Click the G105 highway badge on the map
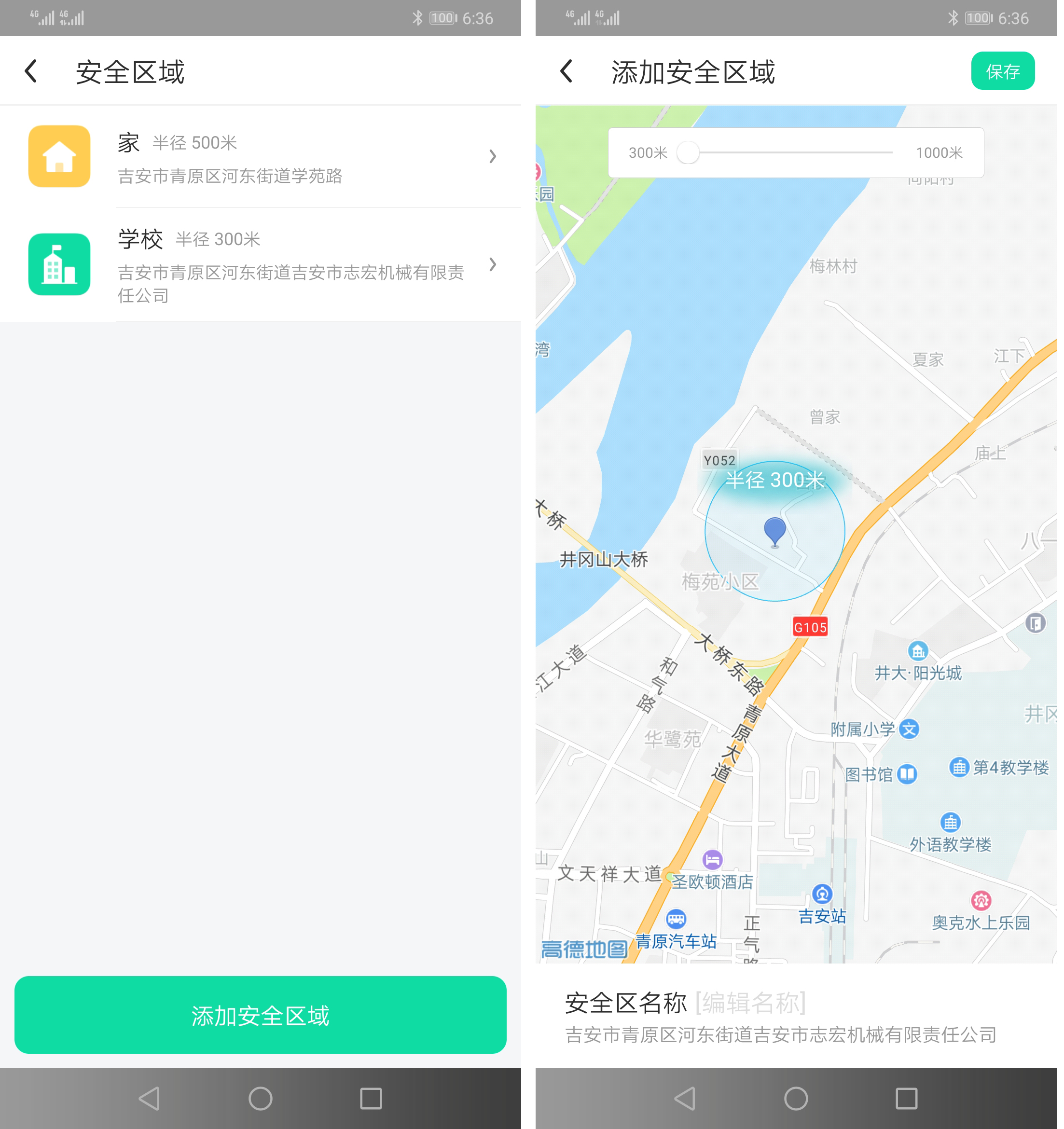This screenshot has height=1129, width=1064. point(810,627)
